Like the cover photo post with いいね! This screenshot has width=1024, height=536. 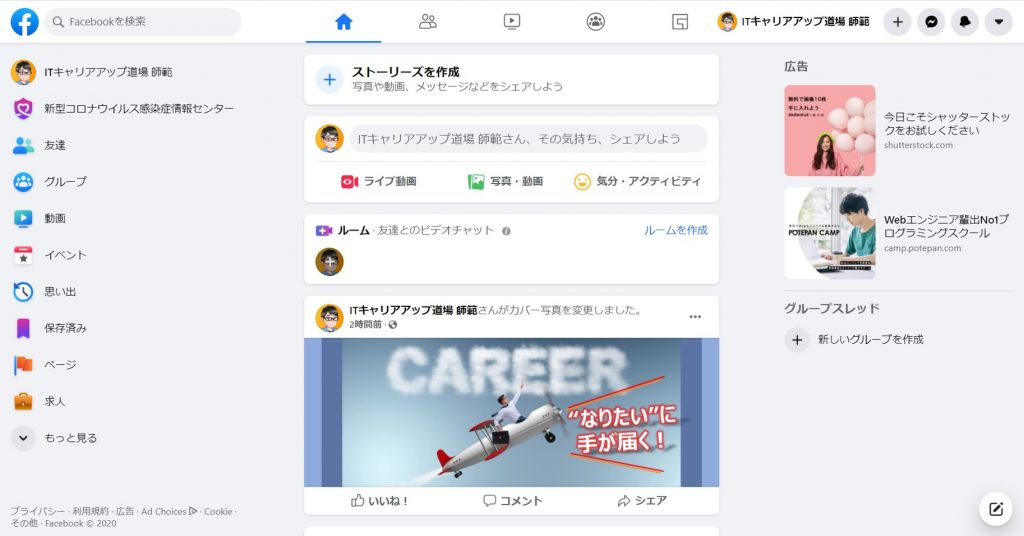click(x=379, y=501)
